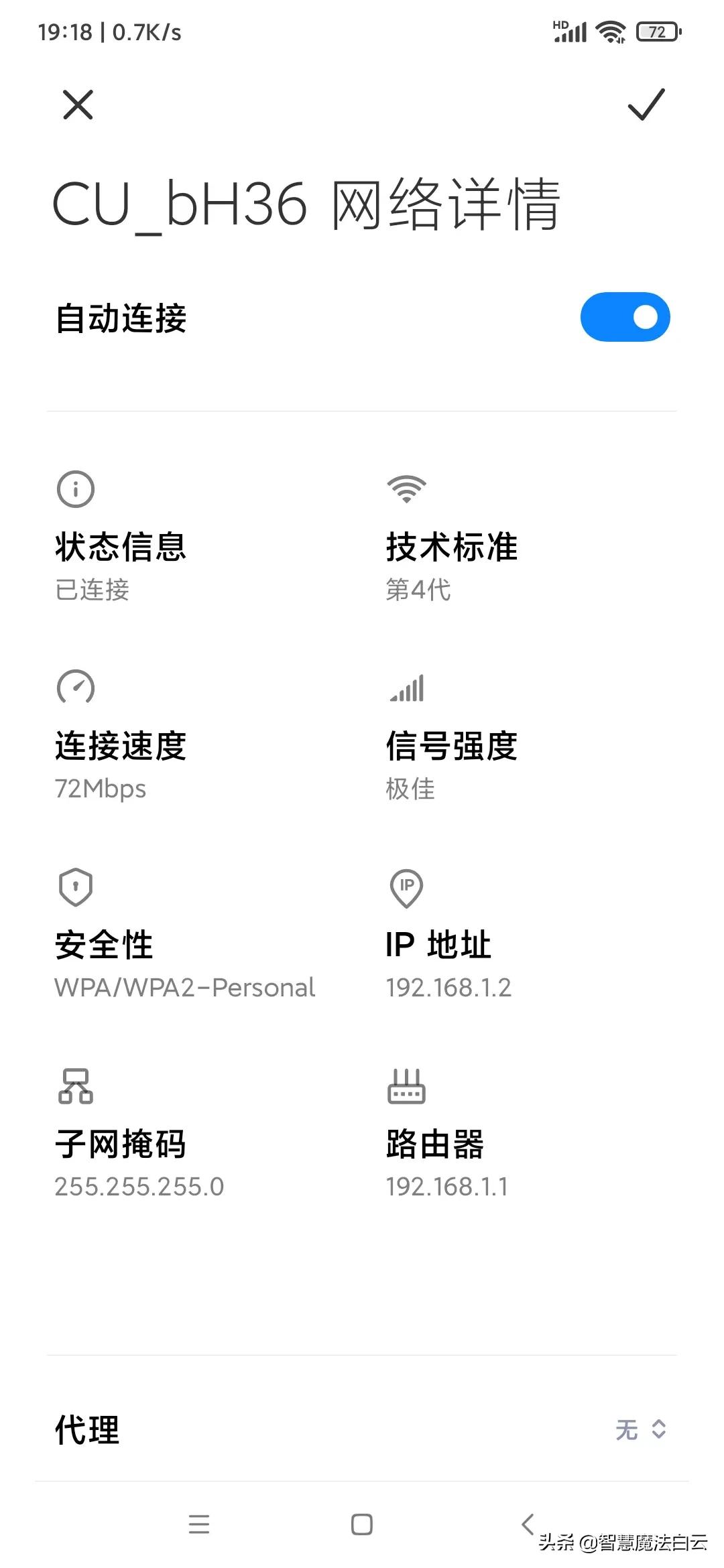Tap the 信号强度 signal bars icon
The width and height of the screenshot is (724, 1568).
(407, 687)
